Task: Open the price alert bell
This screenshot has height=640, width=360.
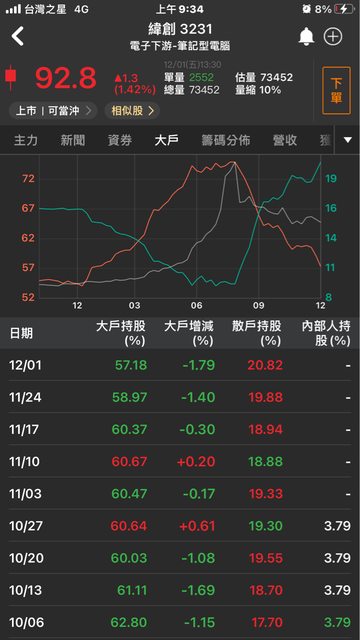Action: (306, 37)
